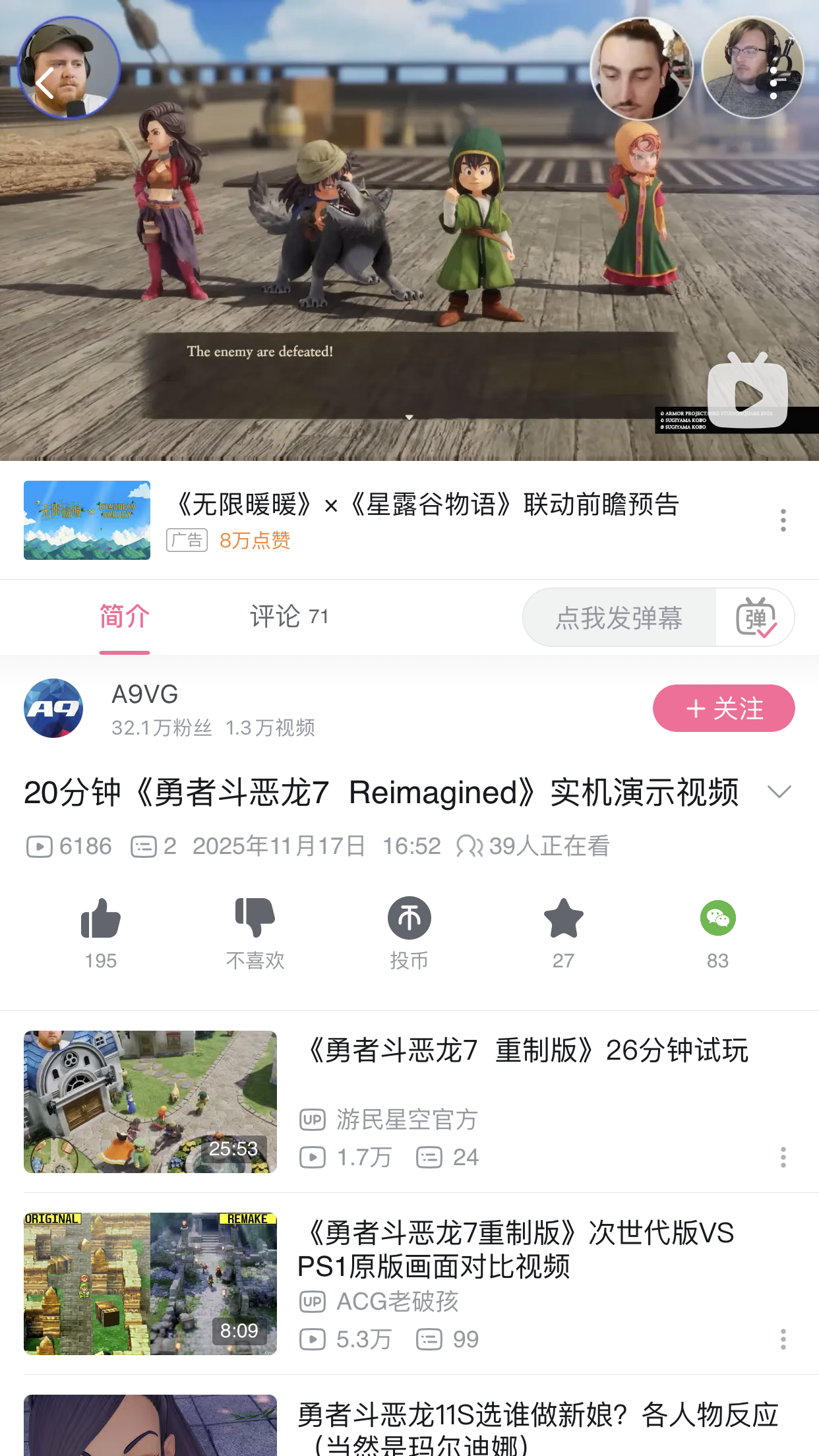Toggle the danmaku display switch

click(x=756, y=618)
